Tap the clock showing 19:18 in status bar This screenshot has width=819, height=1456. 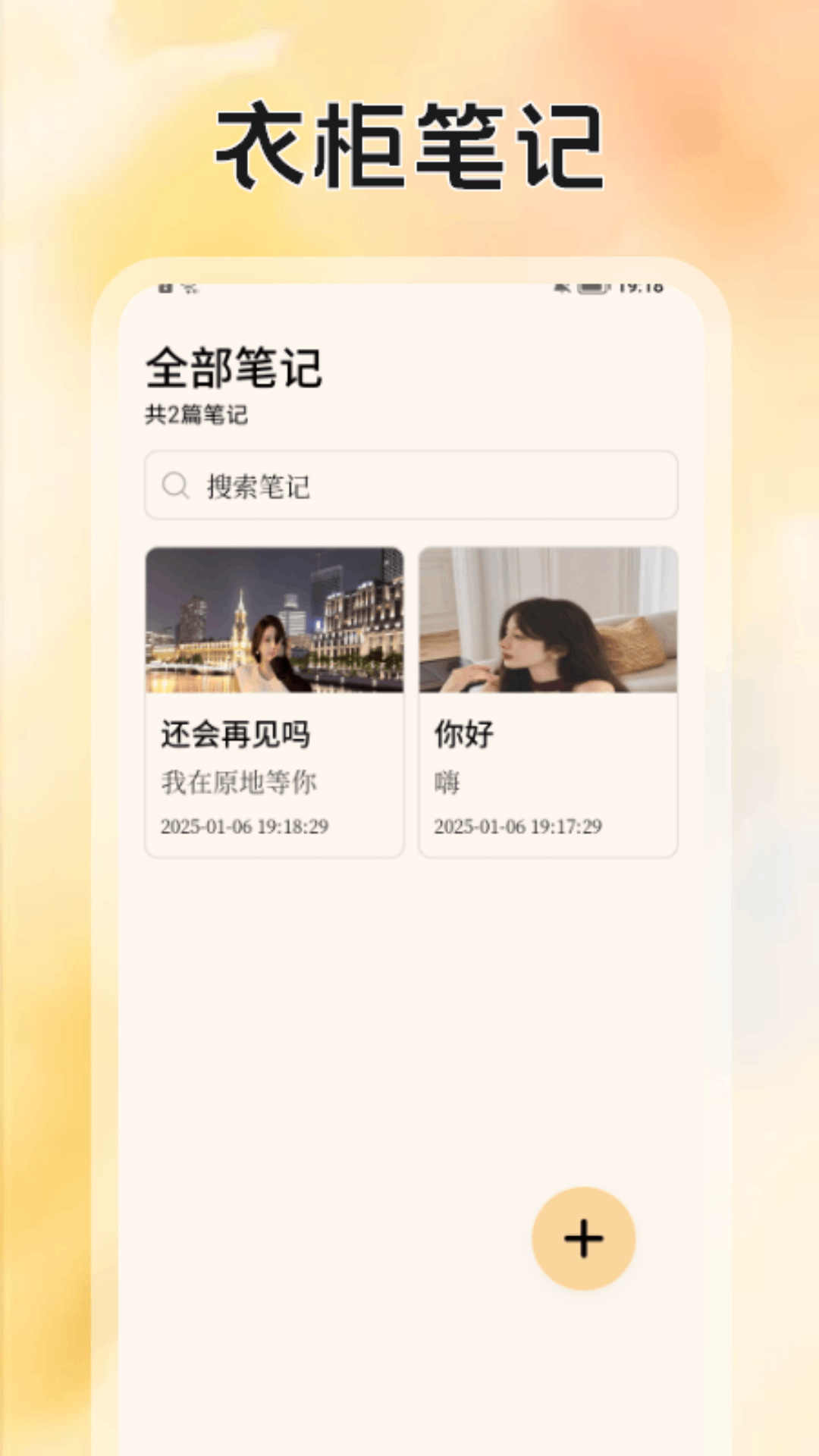(x=639, y=290)
